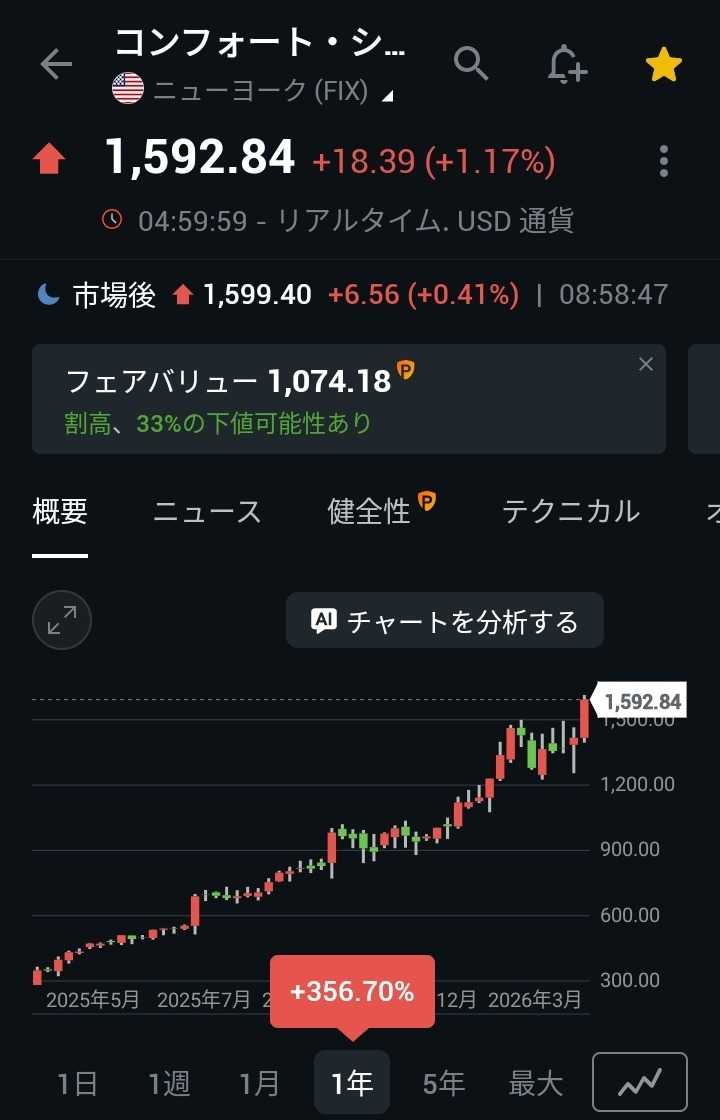720x1120 pixels.
Task: Show the 最大 time range
Action: click(x=535, y=1084)
